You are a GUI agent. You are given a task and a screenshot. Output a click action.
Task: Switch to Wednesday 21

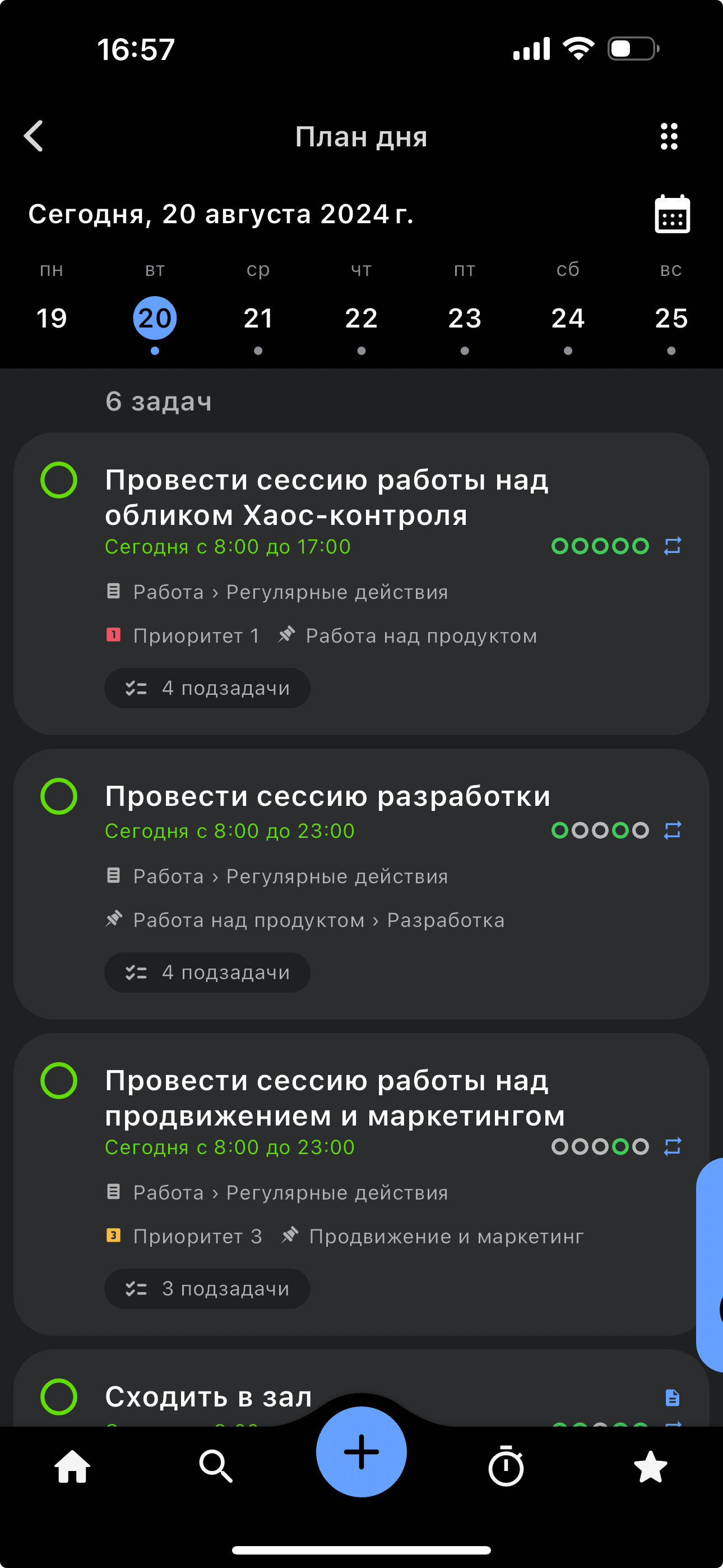(258, 319)
